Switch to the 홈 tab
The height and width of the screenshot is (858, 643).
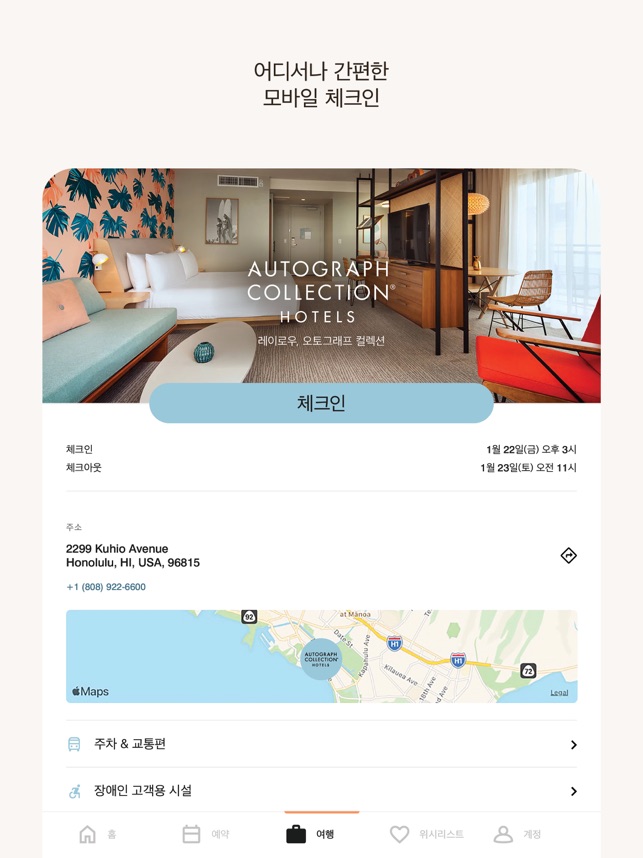(x=98, y=834)
